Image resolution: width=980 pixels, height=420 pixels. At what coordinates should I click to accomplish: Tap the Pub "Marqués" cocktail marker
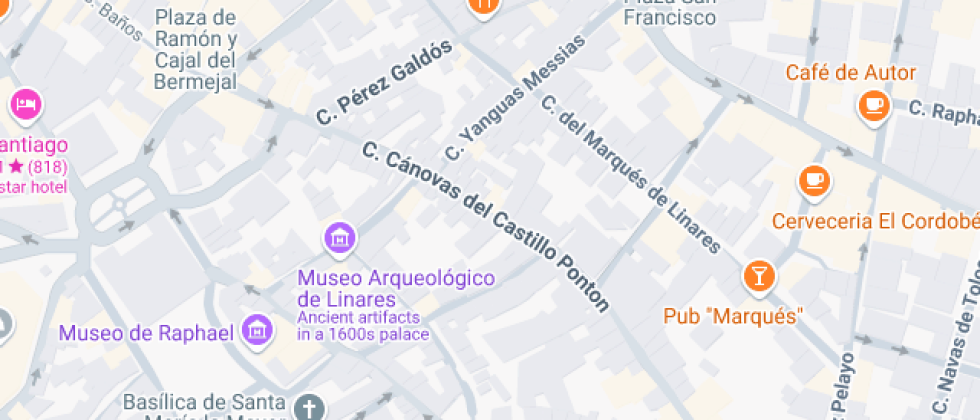click(x=759, y=276)
